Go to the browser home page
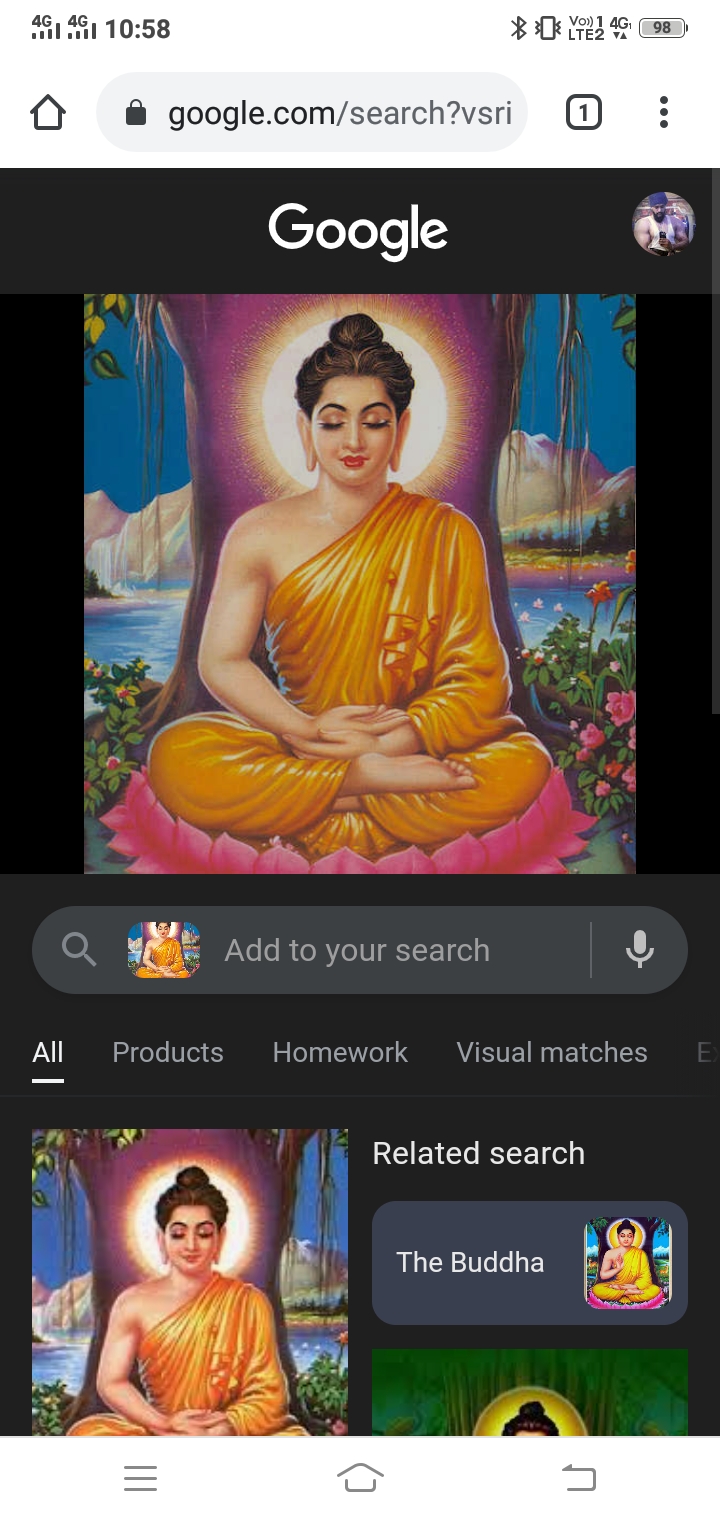This screenshot has width=720, height=1520. [x=48, y=113]
